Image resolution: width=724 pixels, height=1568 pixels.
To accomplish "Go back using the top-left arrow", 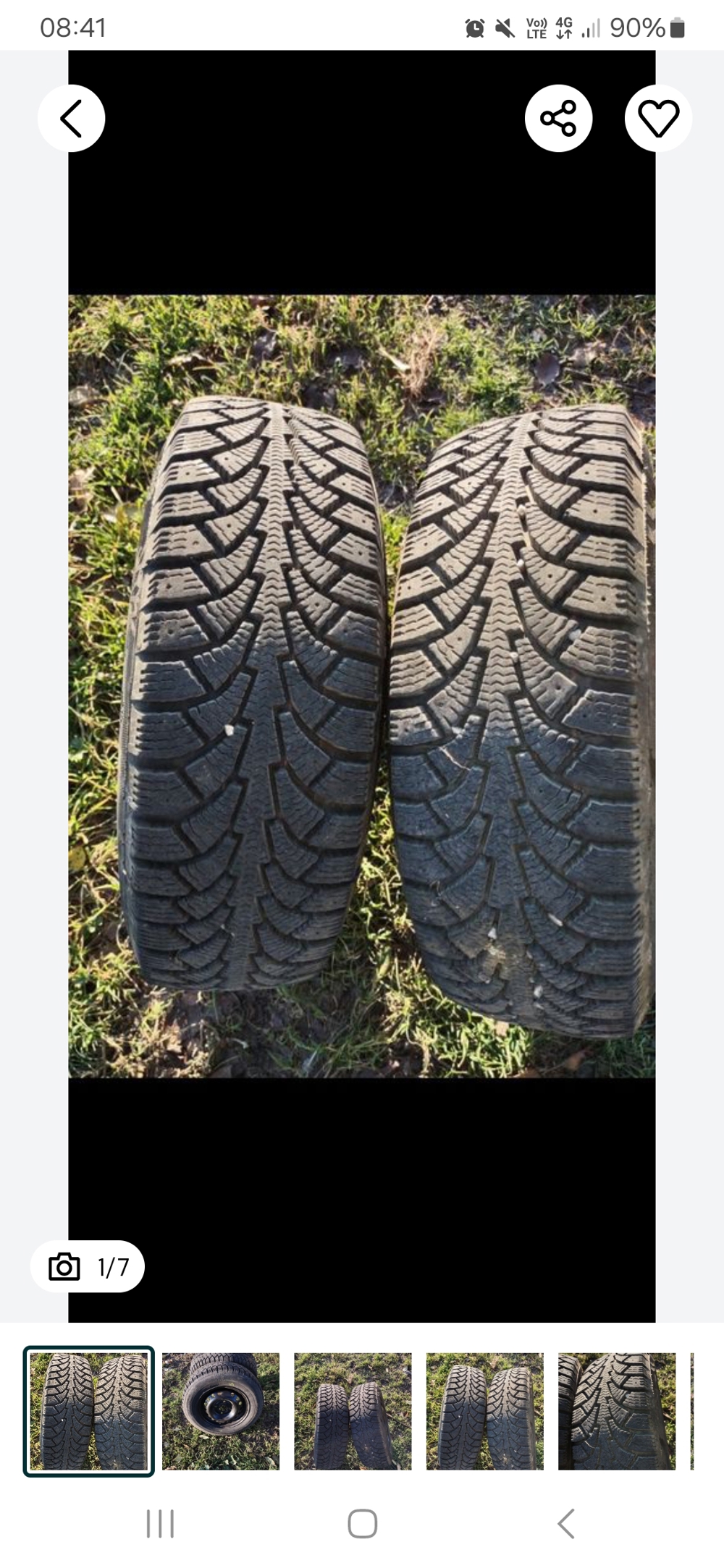I will pyautogui.click(x=71, y=118).
